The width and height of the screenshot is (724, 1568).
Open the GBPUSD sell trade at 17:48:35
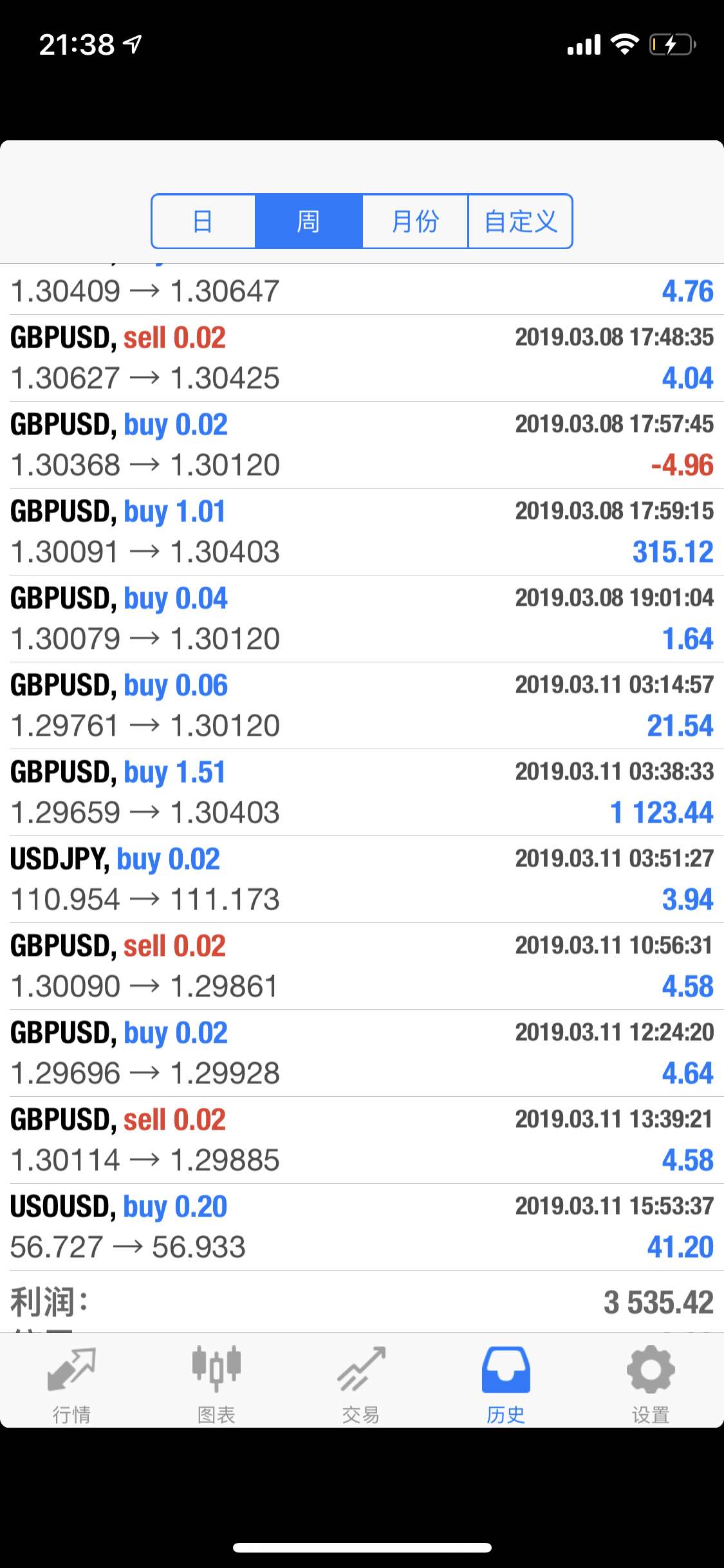click(362, 358)
